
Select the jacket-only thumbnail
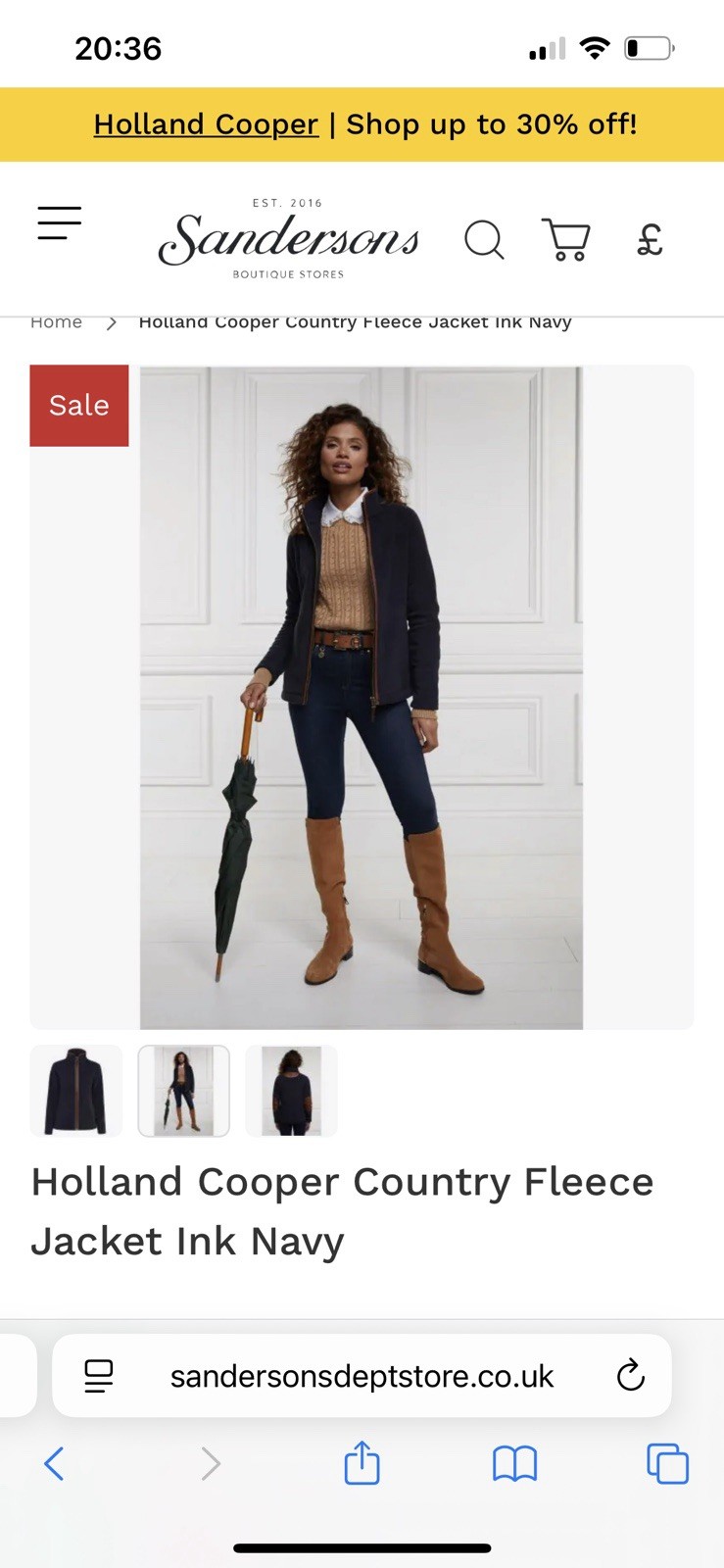click(x=76, y=1091)
